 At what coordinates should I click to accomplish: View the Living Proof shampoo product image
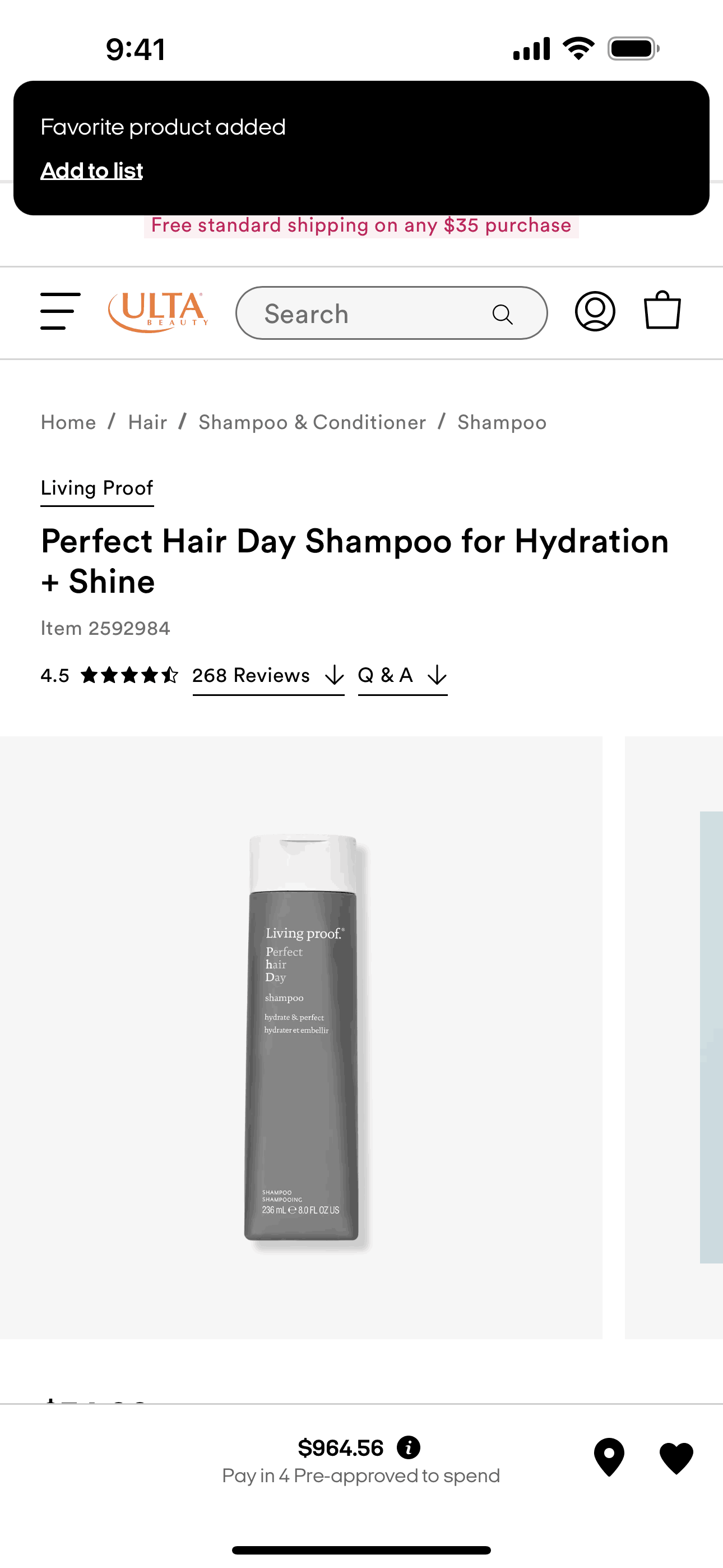click(x=302, y=1037)
